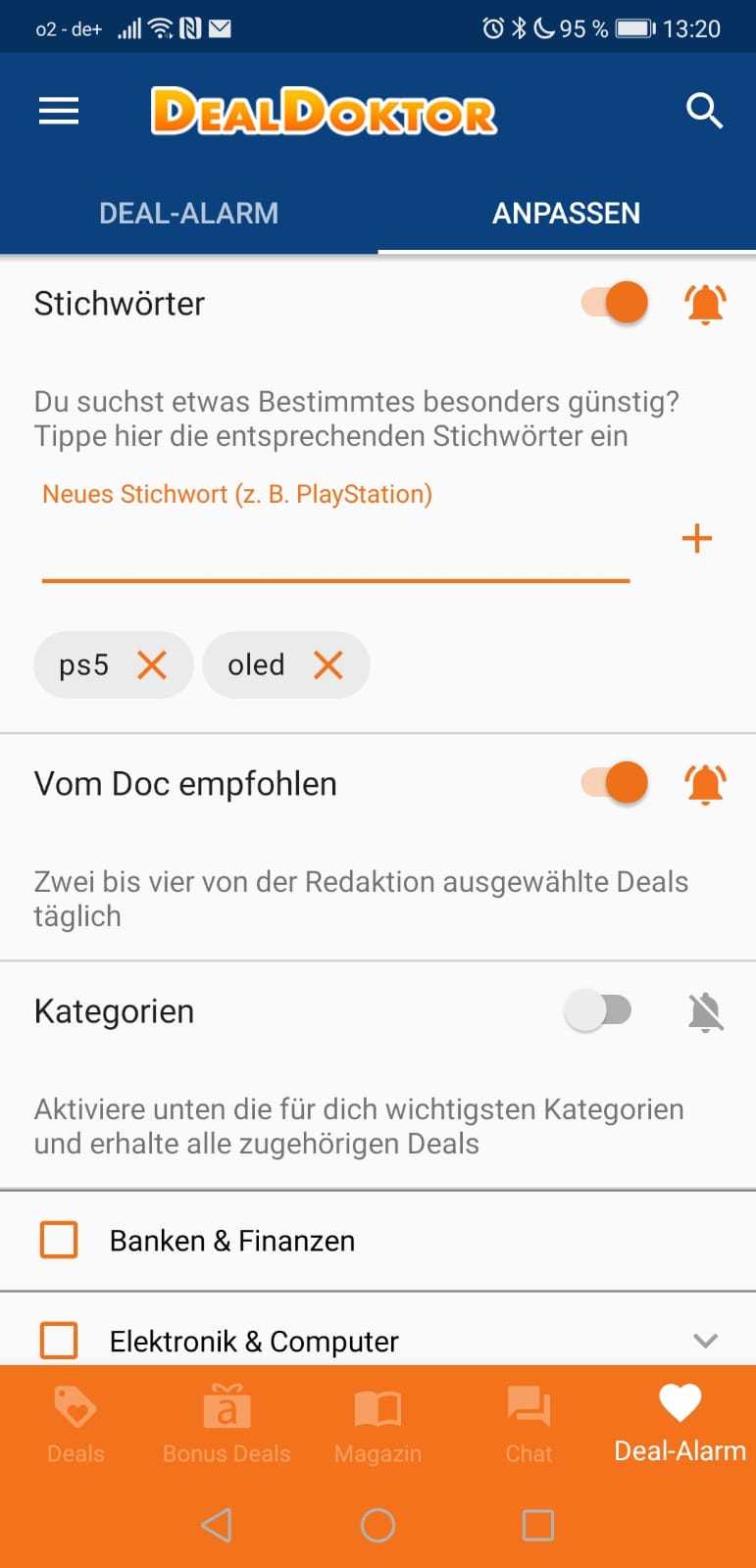Expand the Elektronik & Computer chevron
This screenshot has width=756, height=1568.
[x=705, y=1341]
